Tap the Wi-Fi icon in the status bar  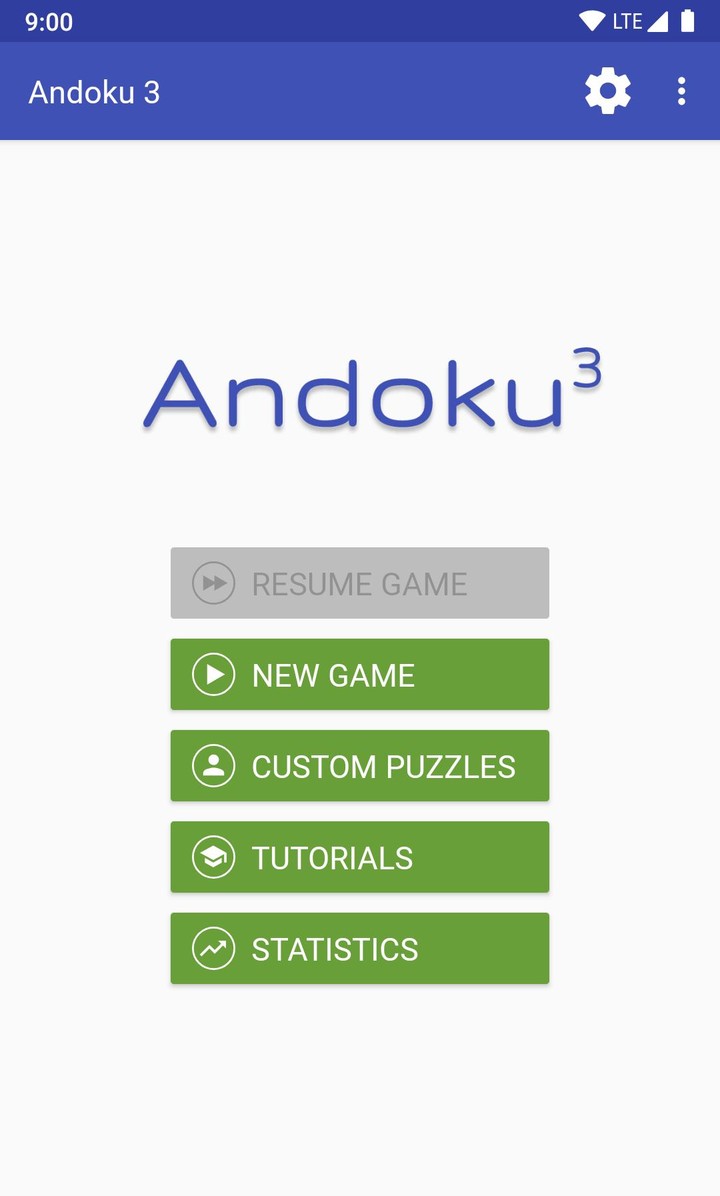pyautogui.click(x=594, y=20)
